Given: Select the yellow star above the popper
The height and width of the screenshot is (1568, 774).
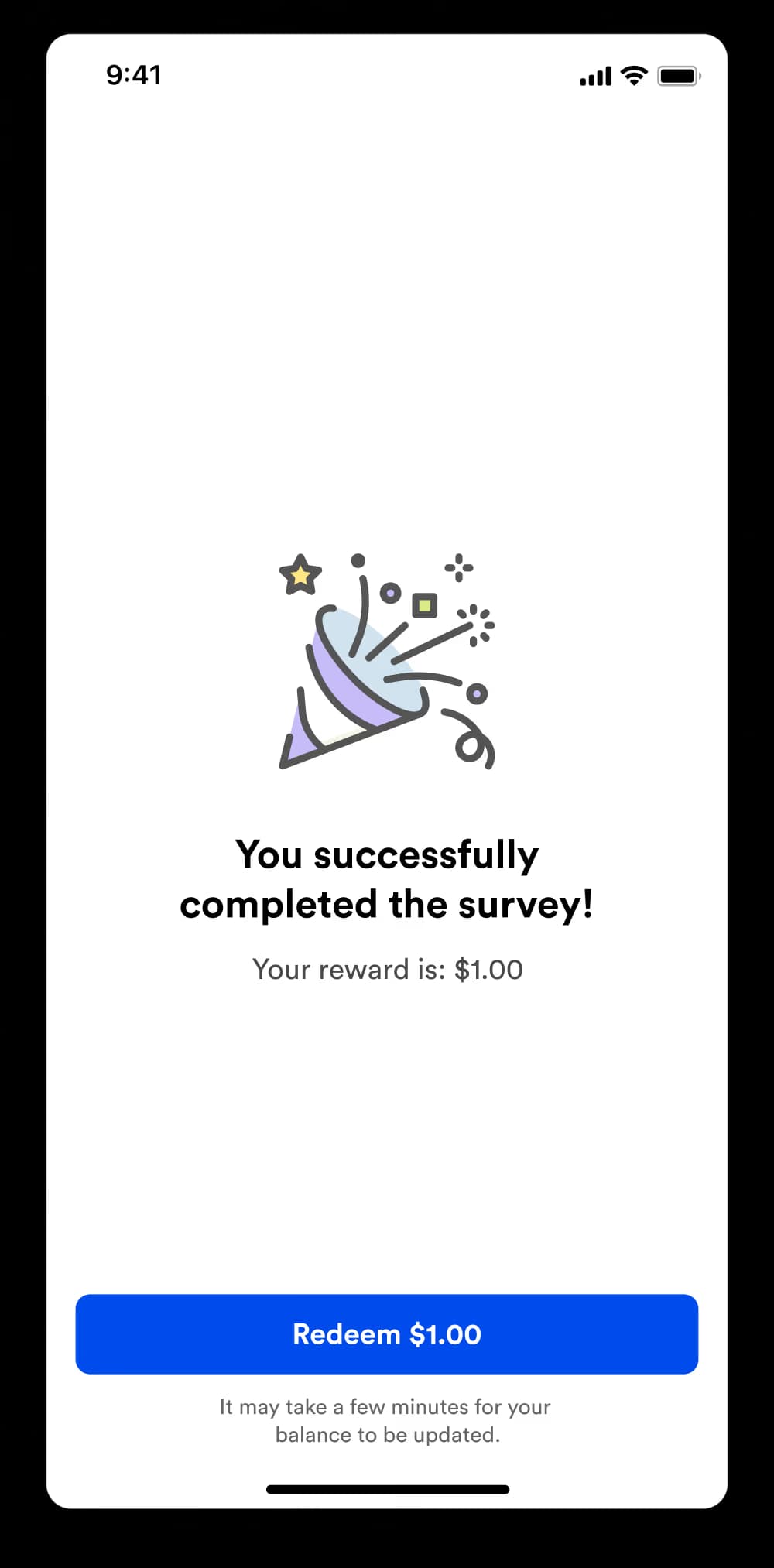Looking at the screenshot, I should point(300,574).
